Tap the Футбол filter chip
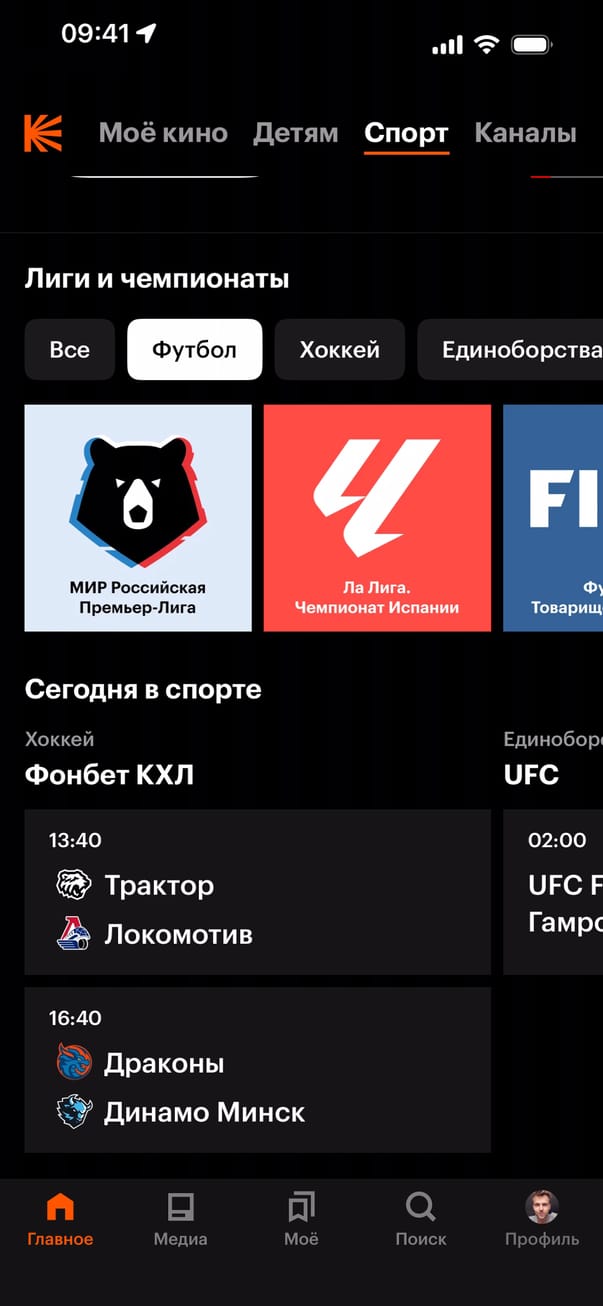This screenshot has width=603, height=1306. [194, 350]
